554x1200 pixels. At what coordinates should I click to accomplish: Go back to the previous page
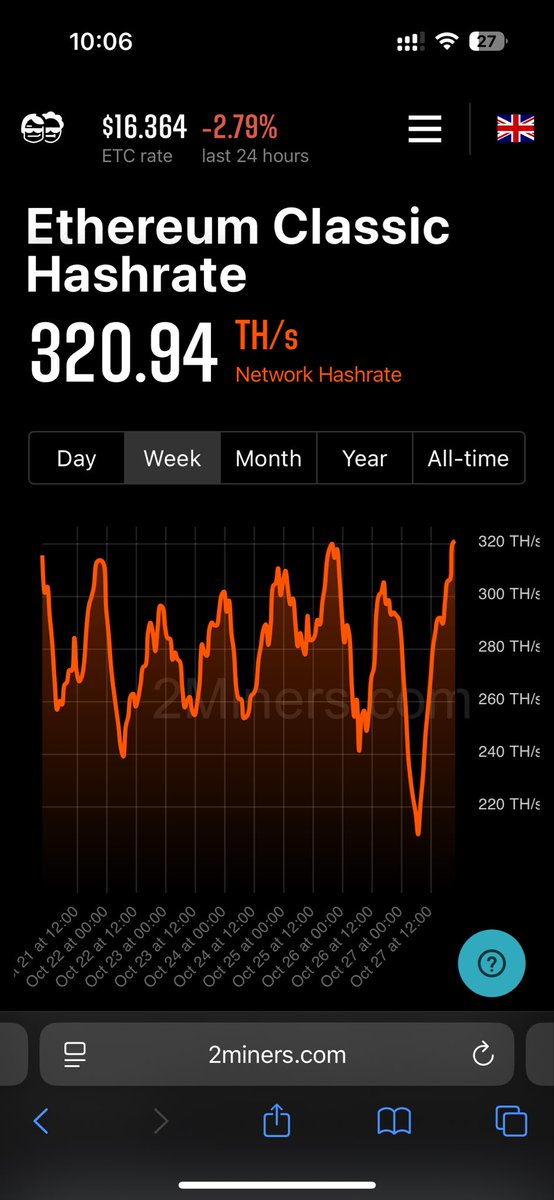pos(41,1121)
